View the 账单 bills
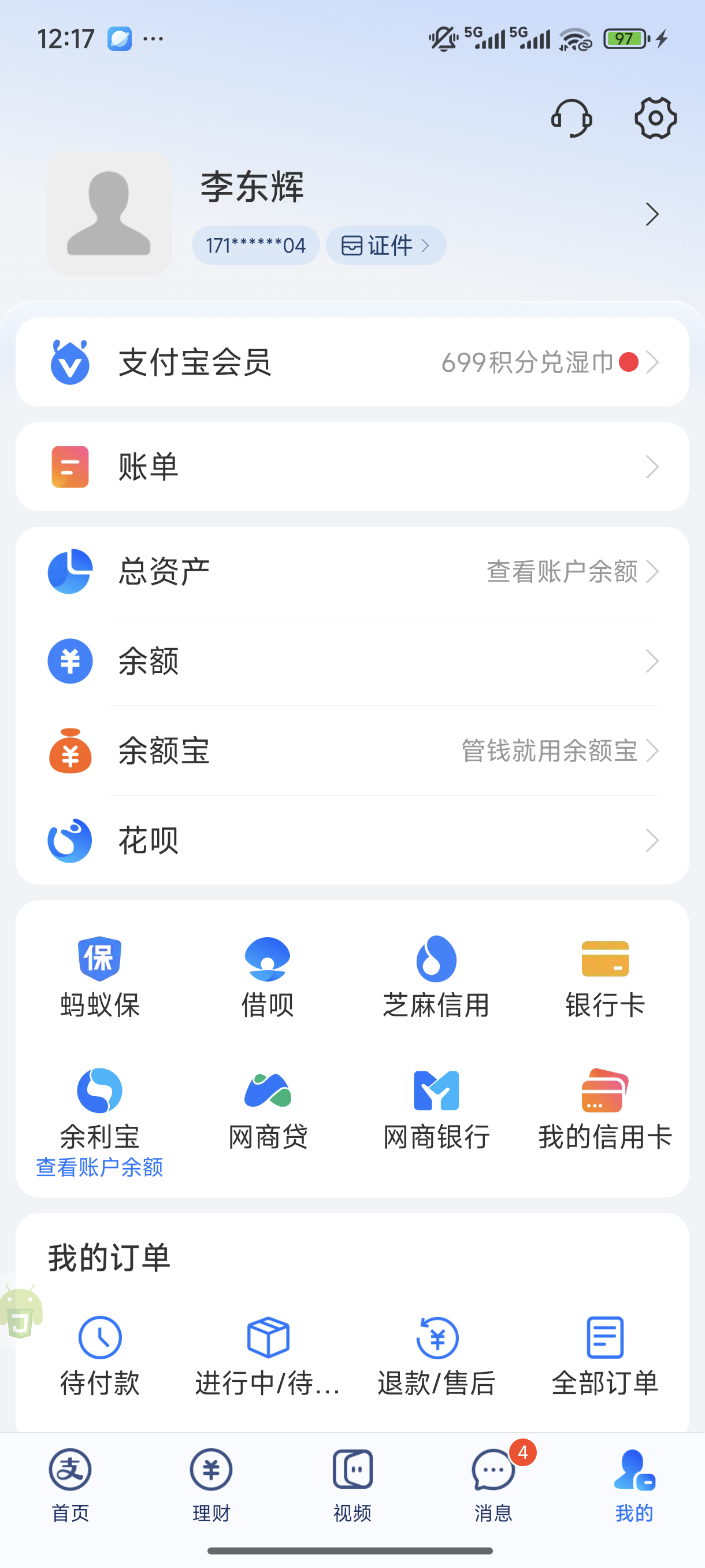The width and height of the screenshot is (705, 1568). click(x=352, y=467)
